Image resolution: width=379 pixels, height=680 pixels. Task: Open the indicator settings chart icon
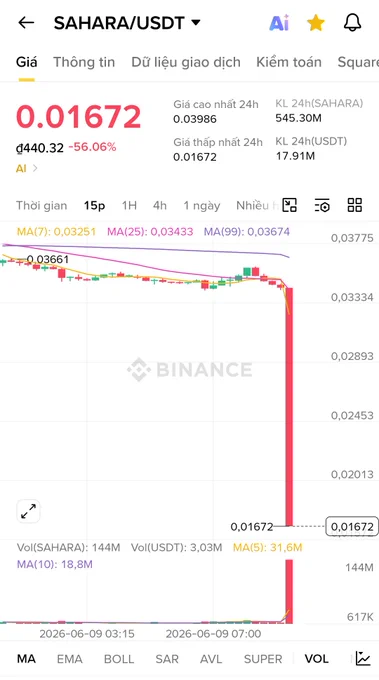click(363, 658)
